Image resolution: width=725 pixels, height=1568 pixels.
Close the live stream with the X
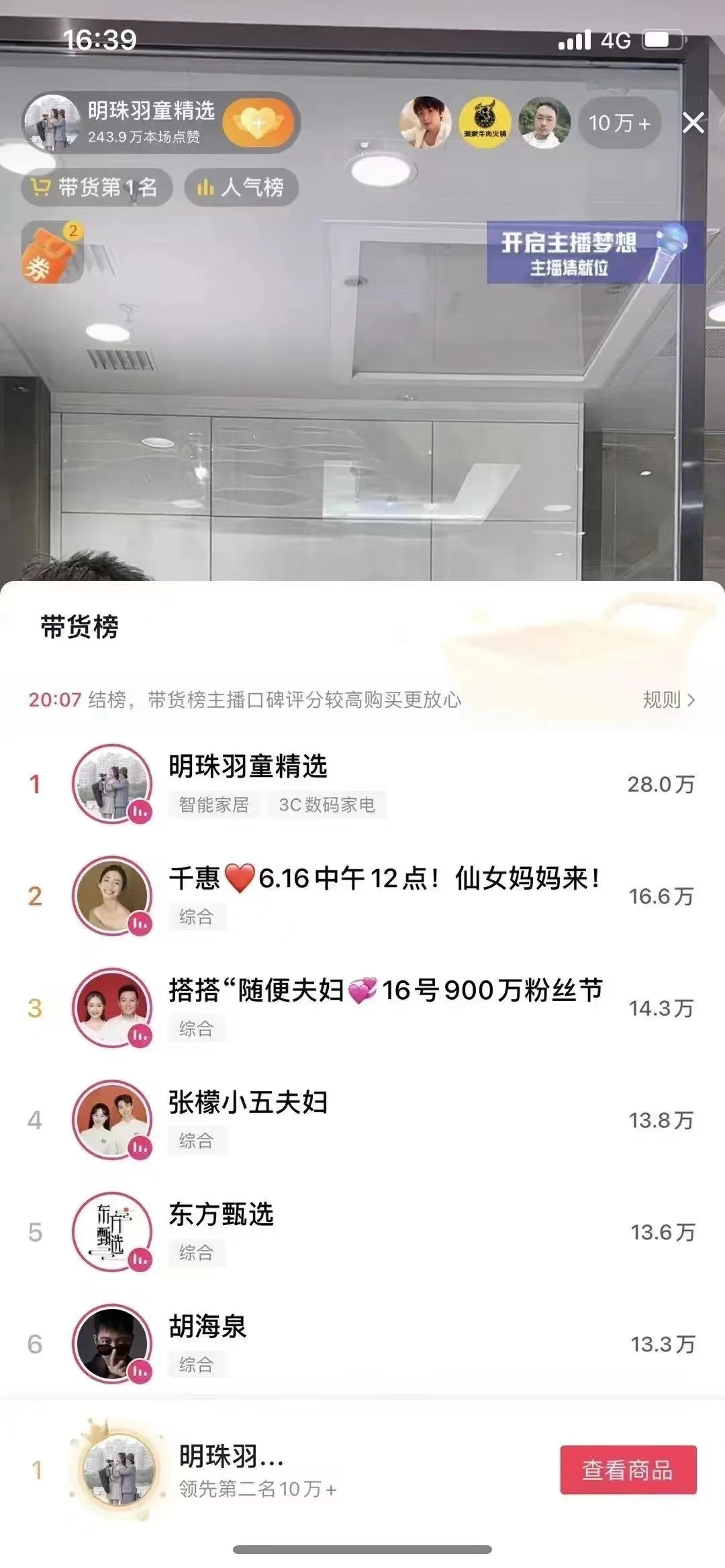click(693, 123)
